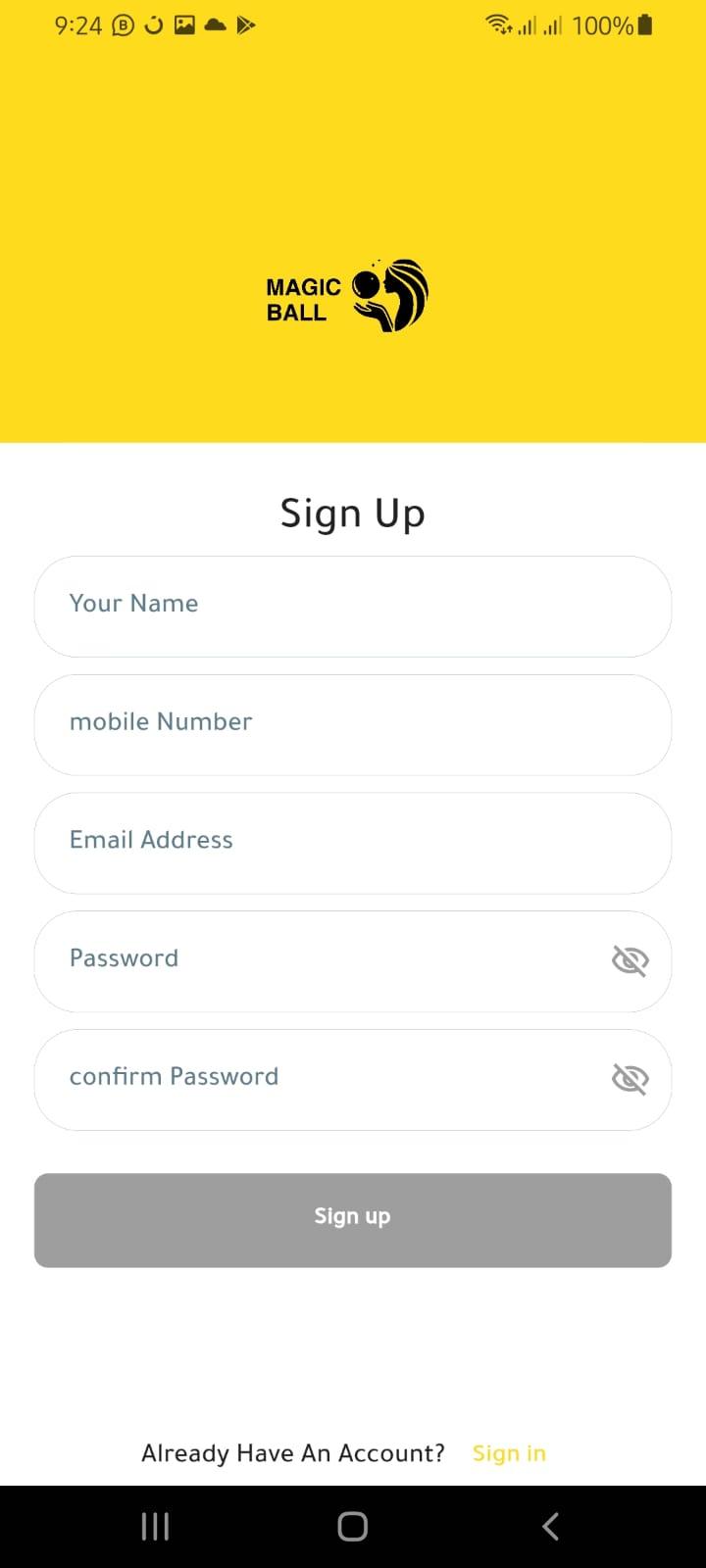Focus the mobile Number field
The image size is (706, 1568).
tap(353, 724)
